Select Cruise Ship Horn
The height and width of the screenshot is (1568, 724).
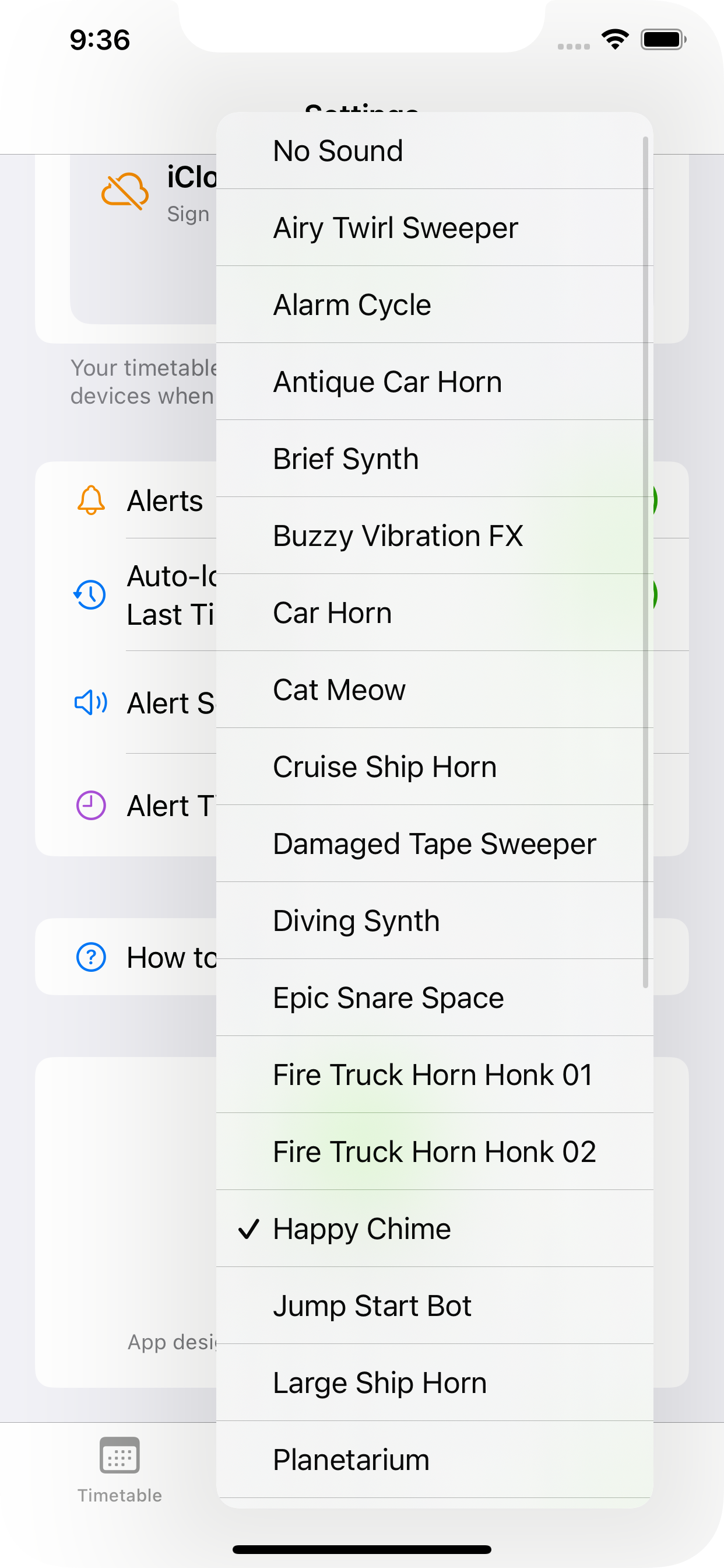pyautogui.click(x=434, y=766)
